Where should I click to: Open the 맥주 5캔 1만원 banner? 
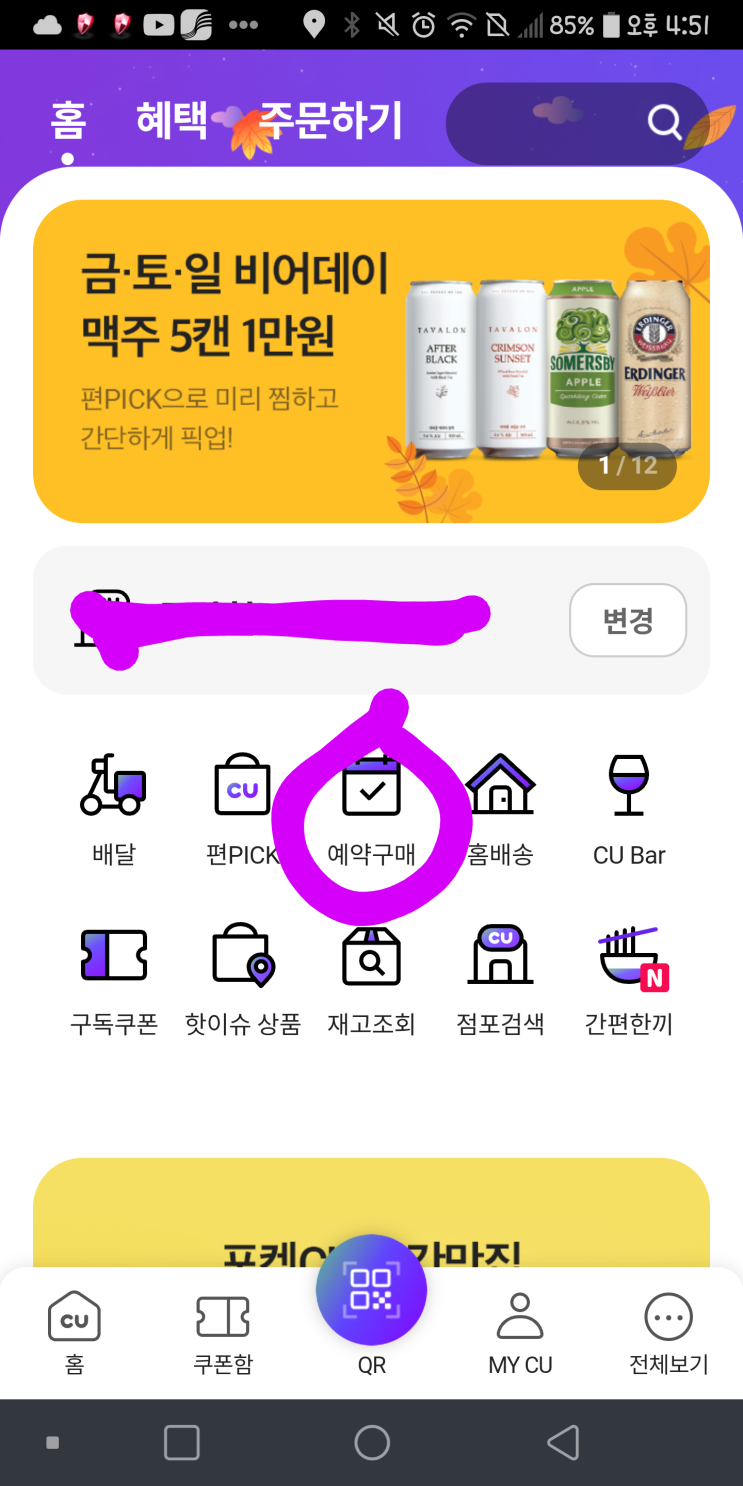(x=371, y=361)
